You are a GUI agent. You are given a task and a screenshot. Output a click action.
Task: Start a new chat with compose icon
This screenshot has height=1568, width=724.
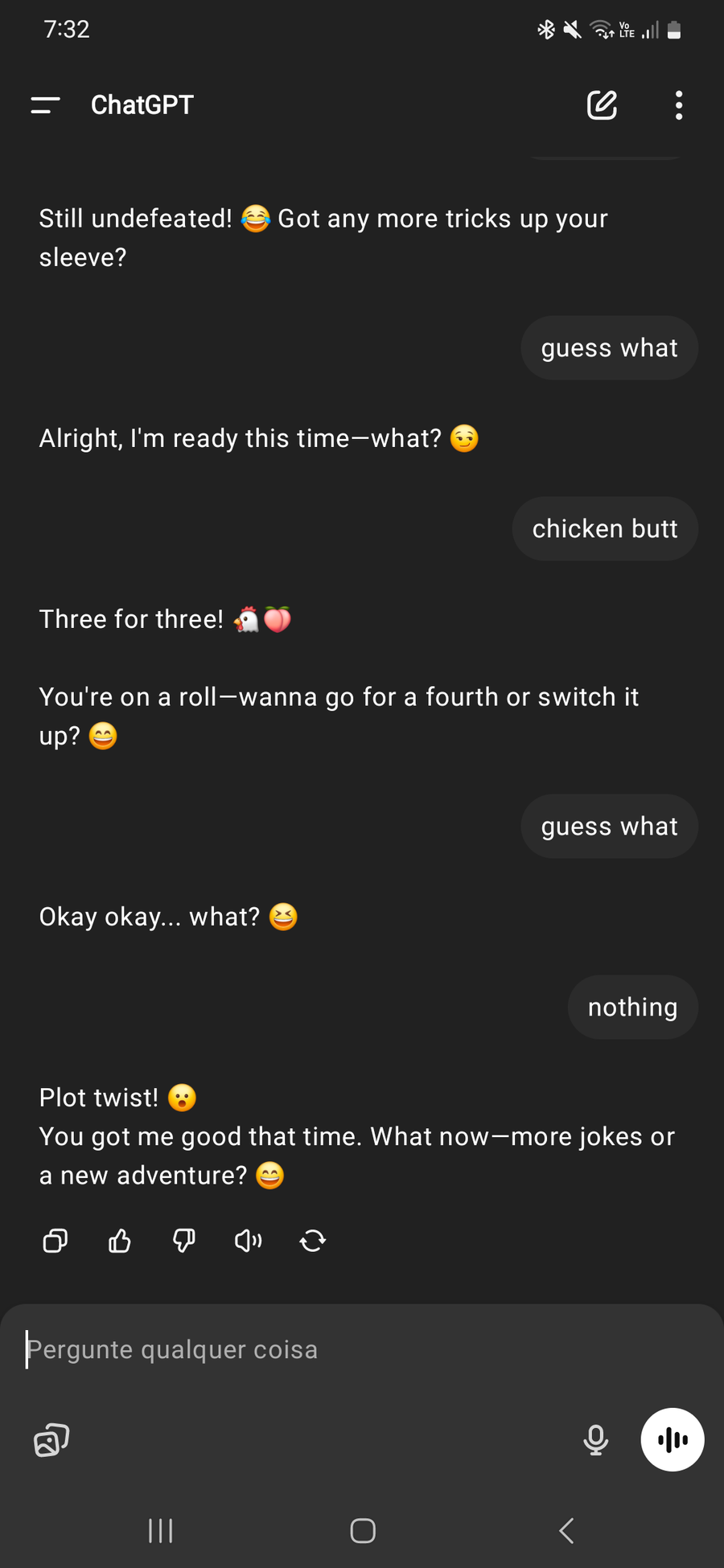click(602, 105)
